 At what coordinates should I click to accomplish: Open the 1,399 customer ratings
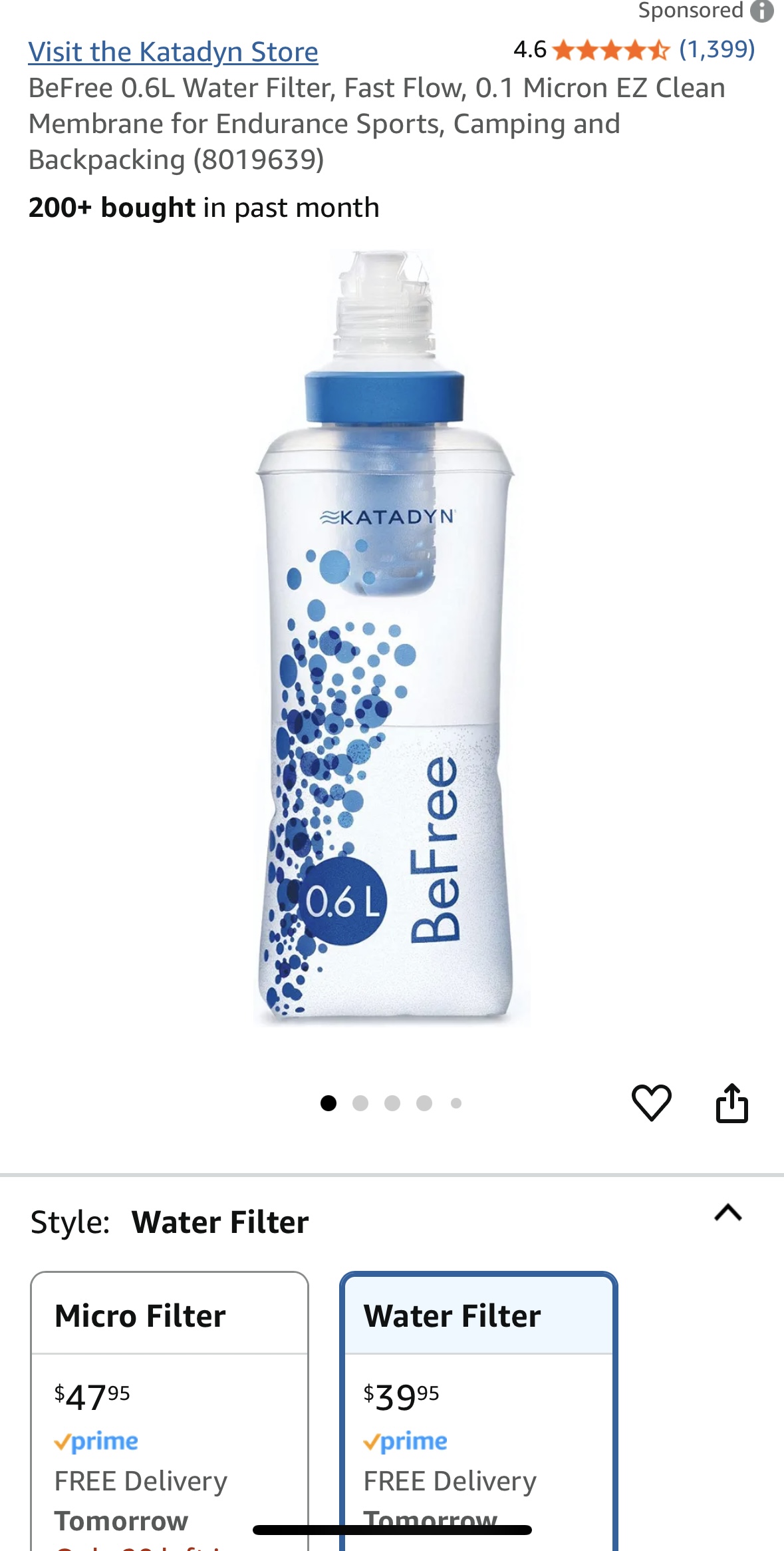(x=717, y=49)
